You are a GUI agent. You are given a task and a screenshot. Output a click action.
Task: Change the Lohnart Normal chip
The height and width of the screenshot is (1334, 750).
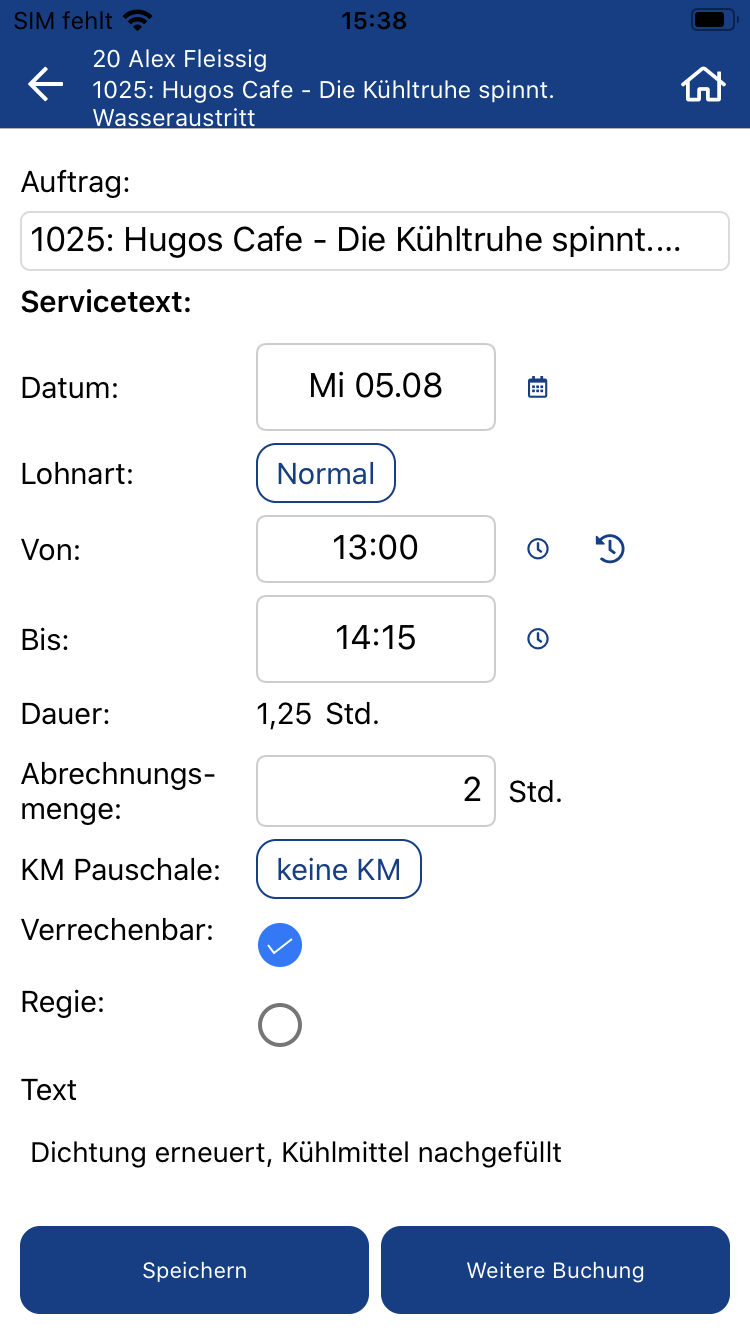pos(326,473)
